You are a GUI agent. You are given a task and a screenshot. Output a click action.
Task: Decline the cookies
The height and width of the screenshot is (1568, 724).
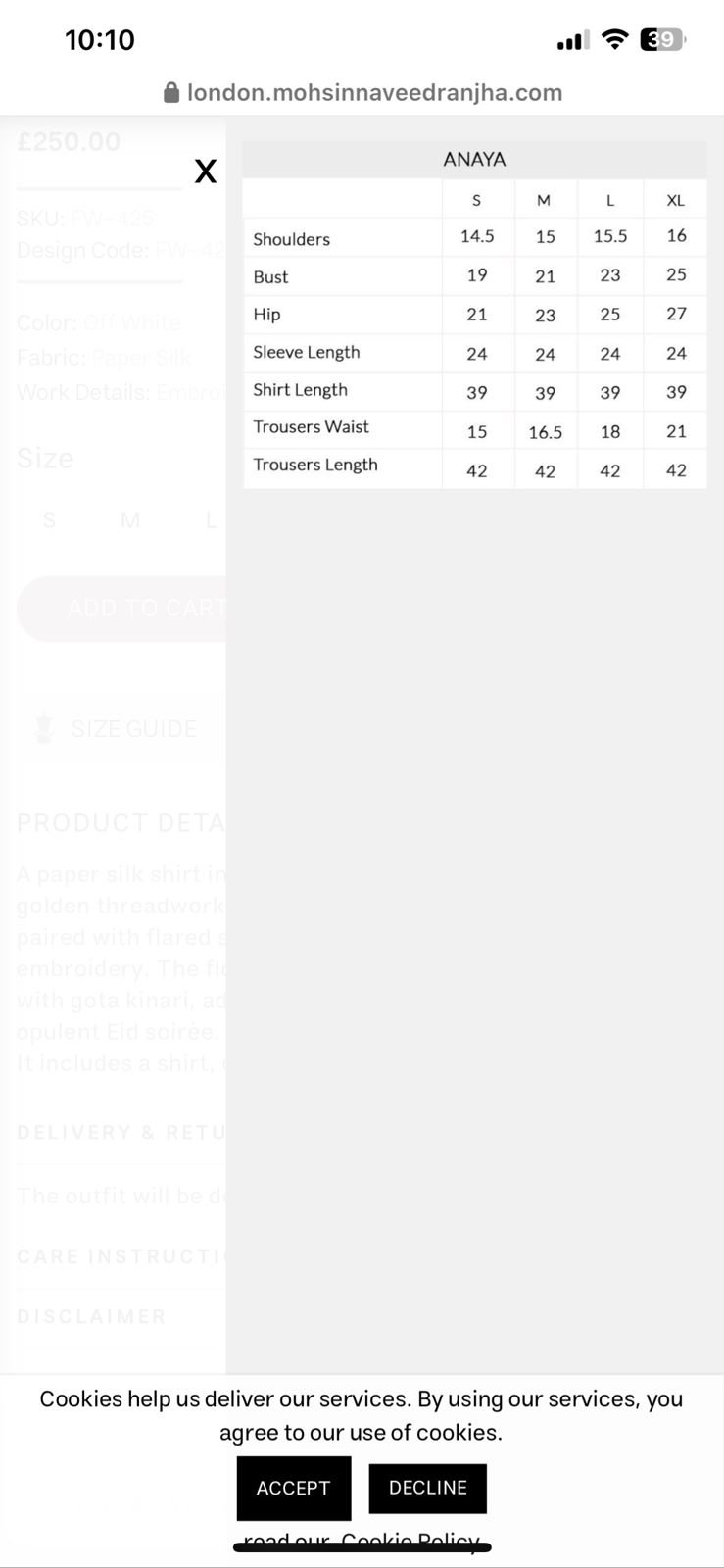[427, 1488]
